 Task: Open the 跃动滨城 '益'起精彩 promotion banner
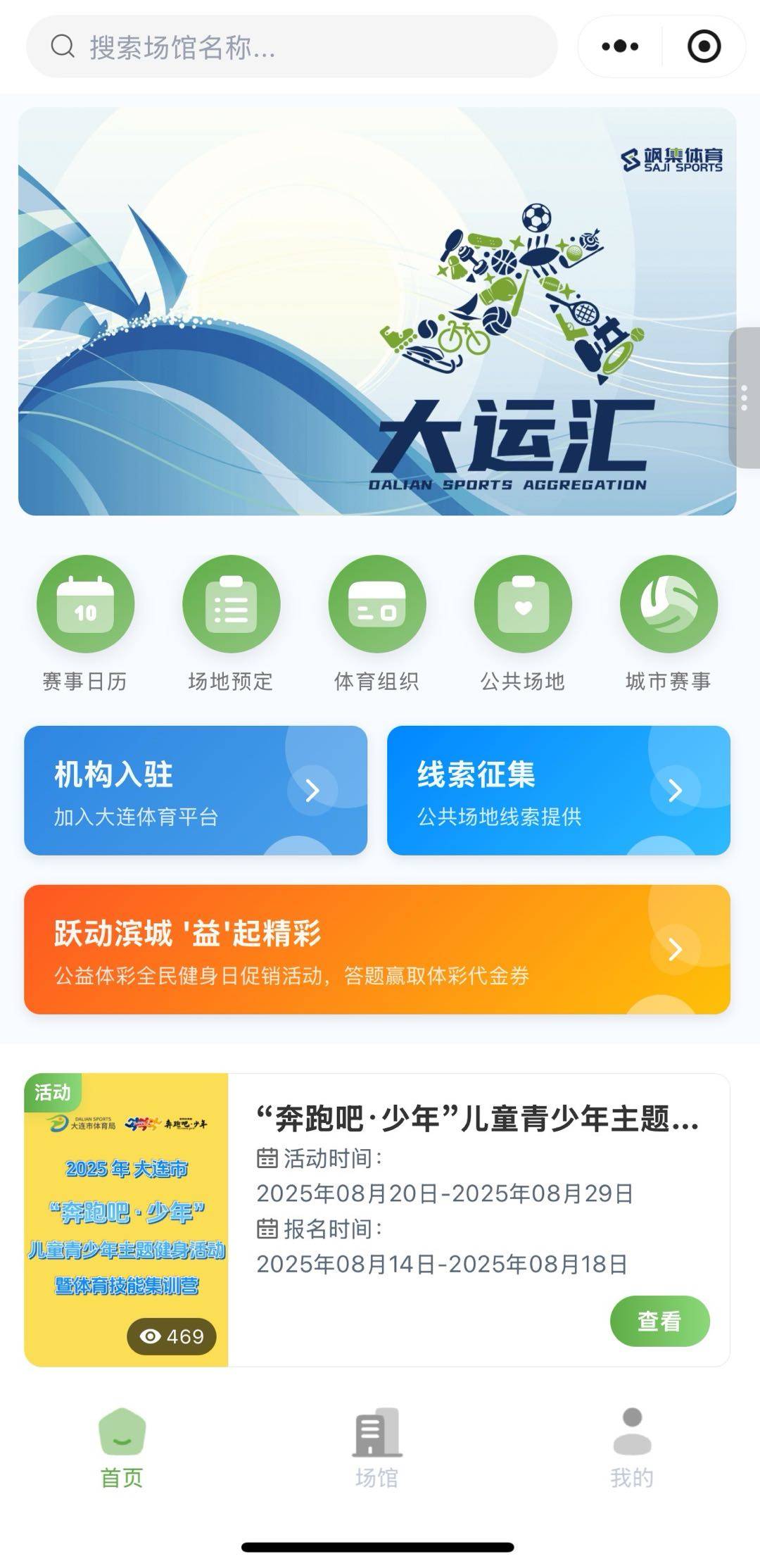click(377, 950)
